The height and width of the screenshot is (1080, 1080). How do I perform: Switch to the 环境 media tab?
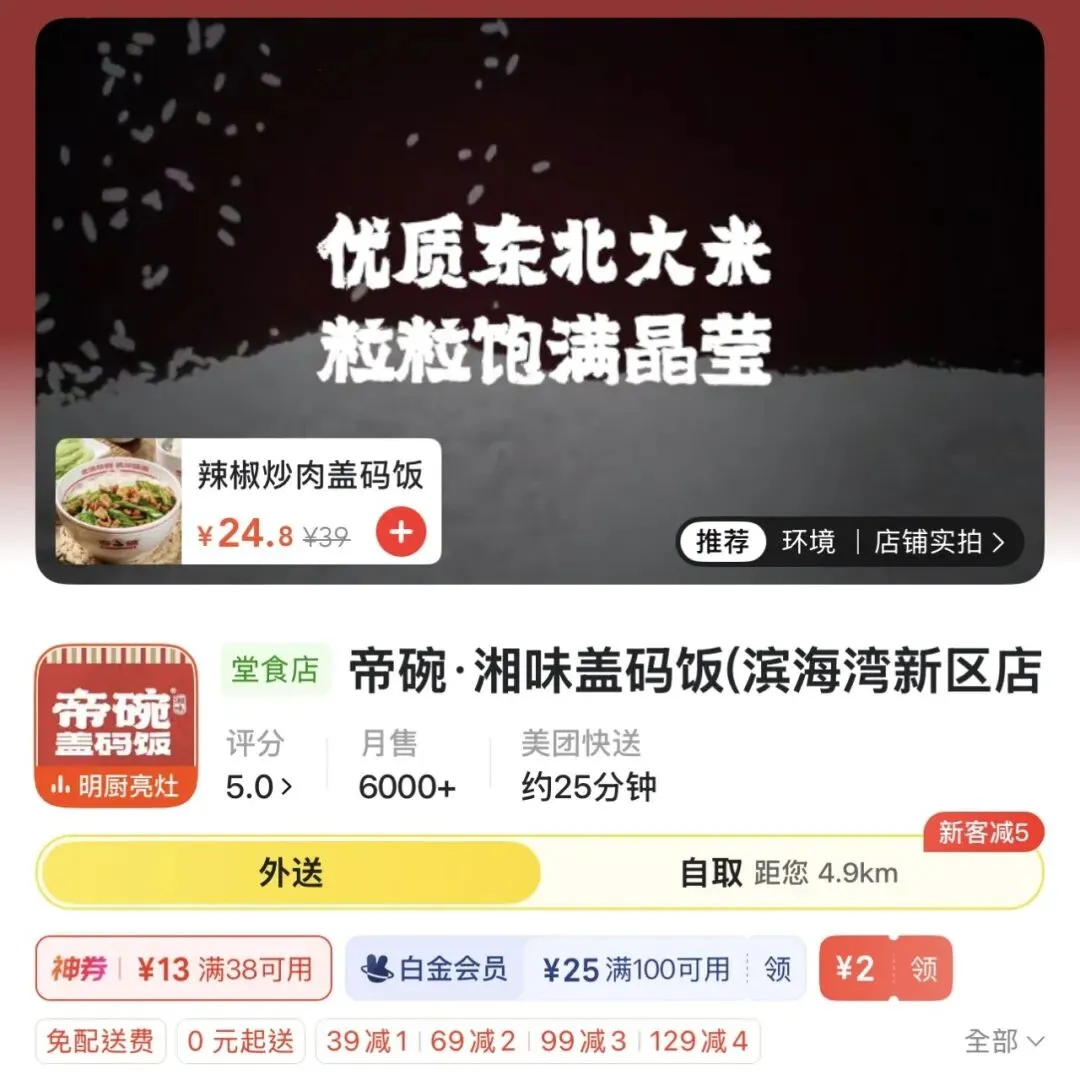tap(809, 542)
